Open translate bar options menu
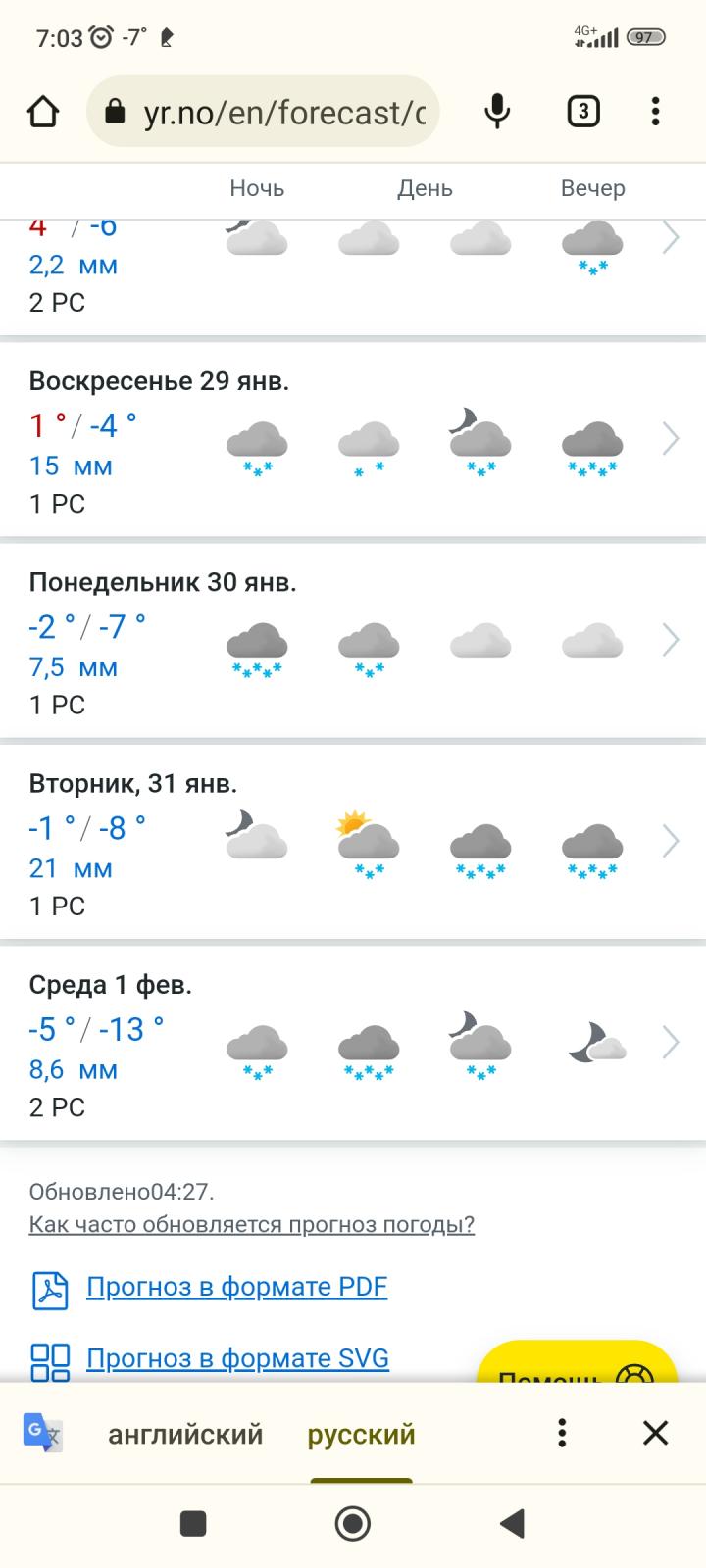706x1568 pixels. click(562, 1433)
